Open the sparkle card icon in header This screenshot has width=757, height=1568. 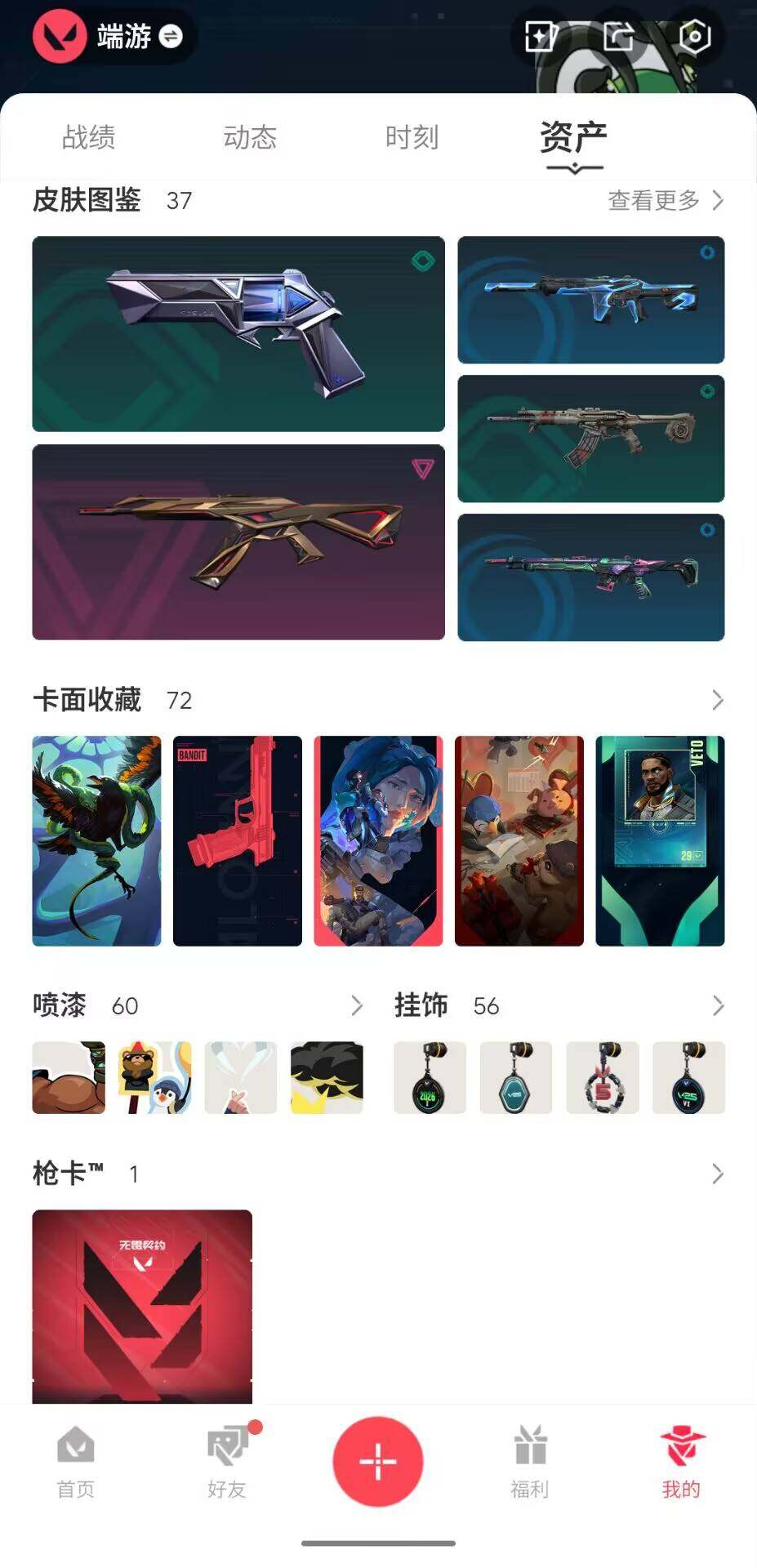click(541, 37)
